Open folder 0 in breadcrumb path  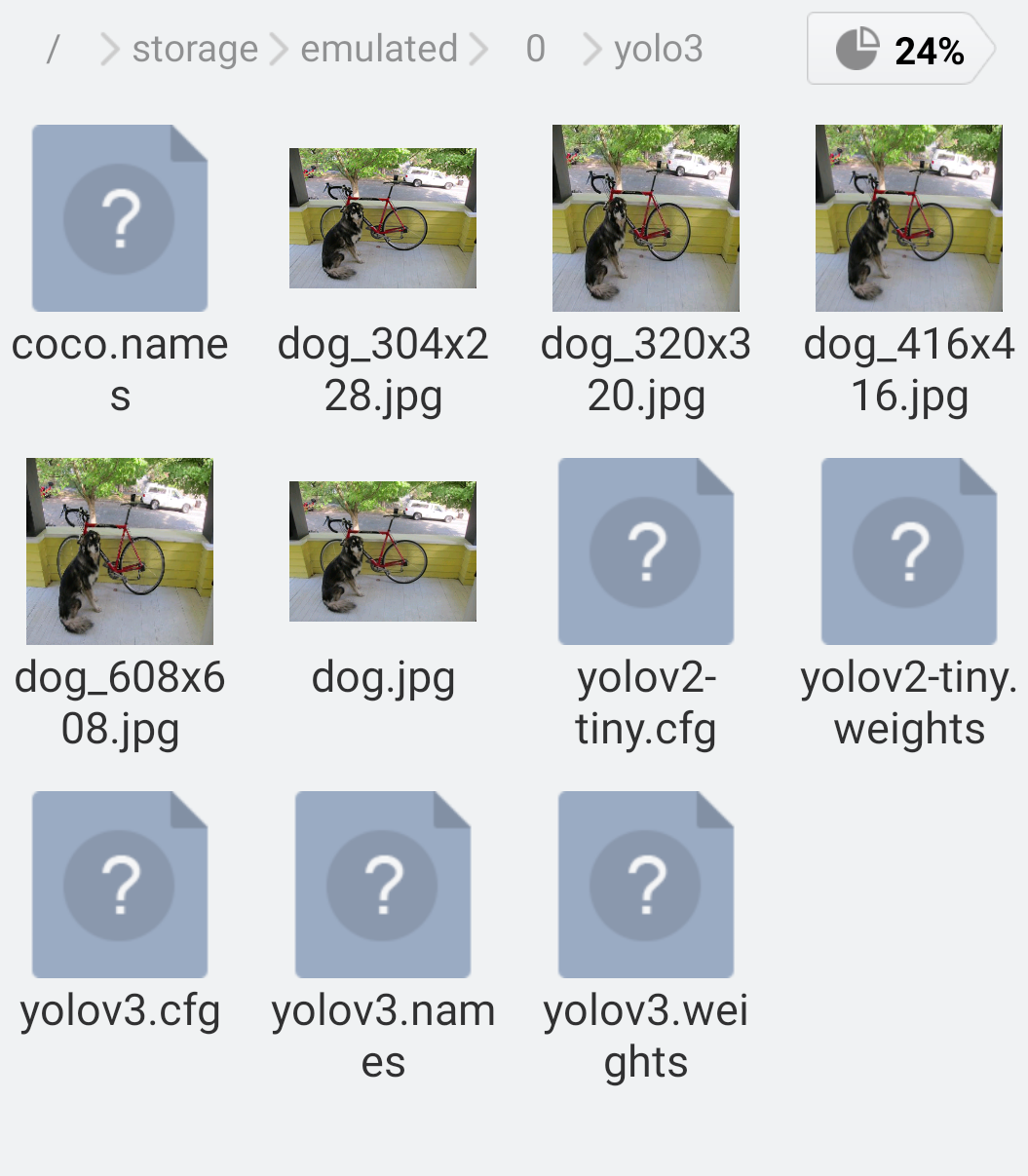click(x=535, y=49)
